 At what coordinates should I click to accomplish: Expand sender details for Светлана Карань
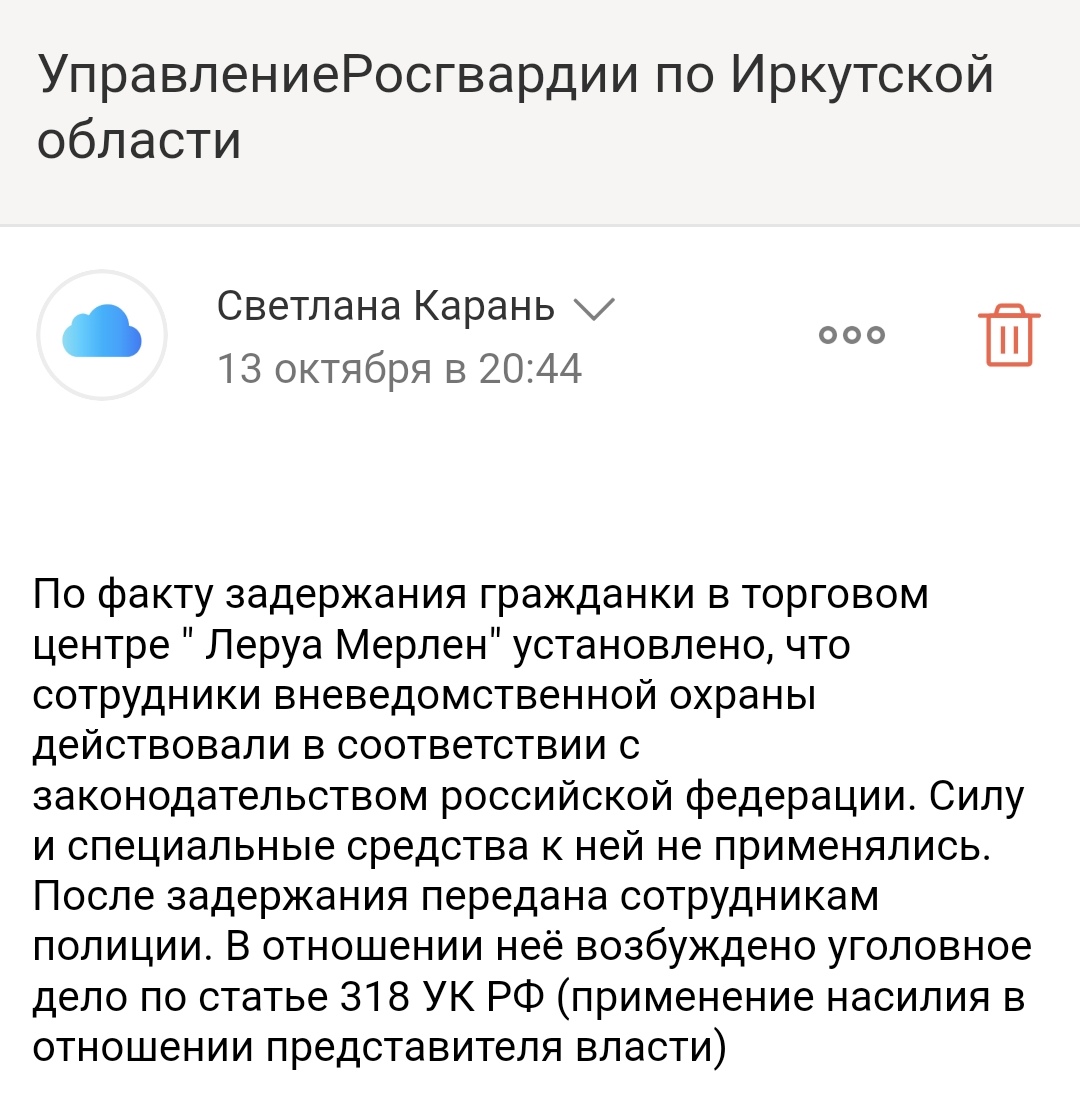594,310
